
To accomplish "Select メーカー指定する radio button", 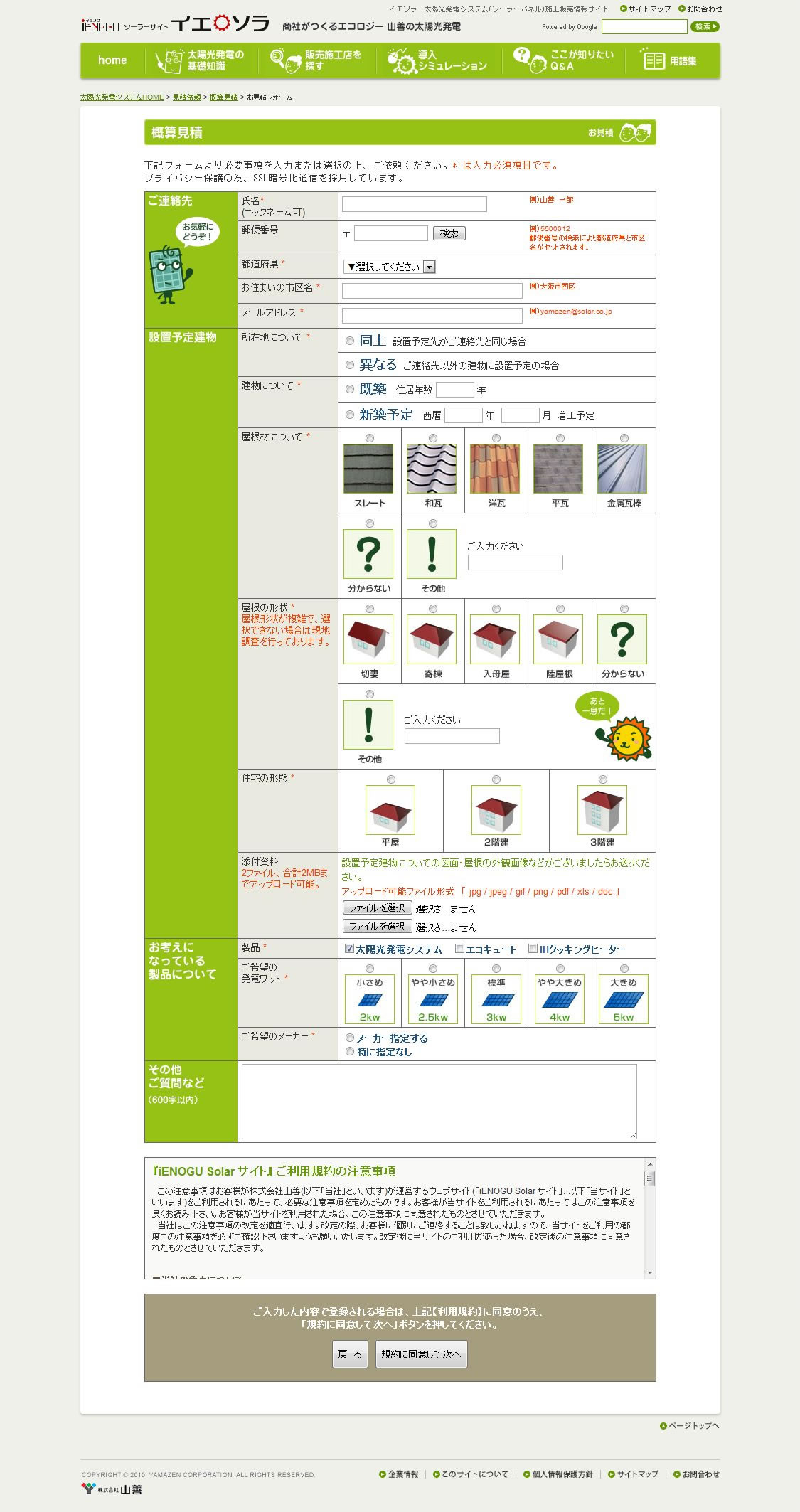I will click(350, 1038).
